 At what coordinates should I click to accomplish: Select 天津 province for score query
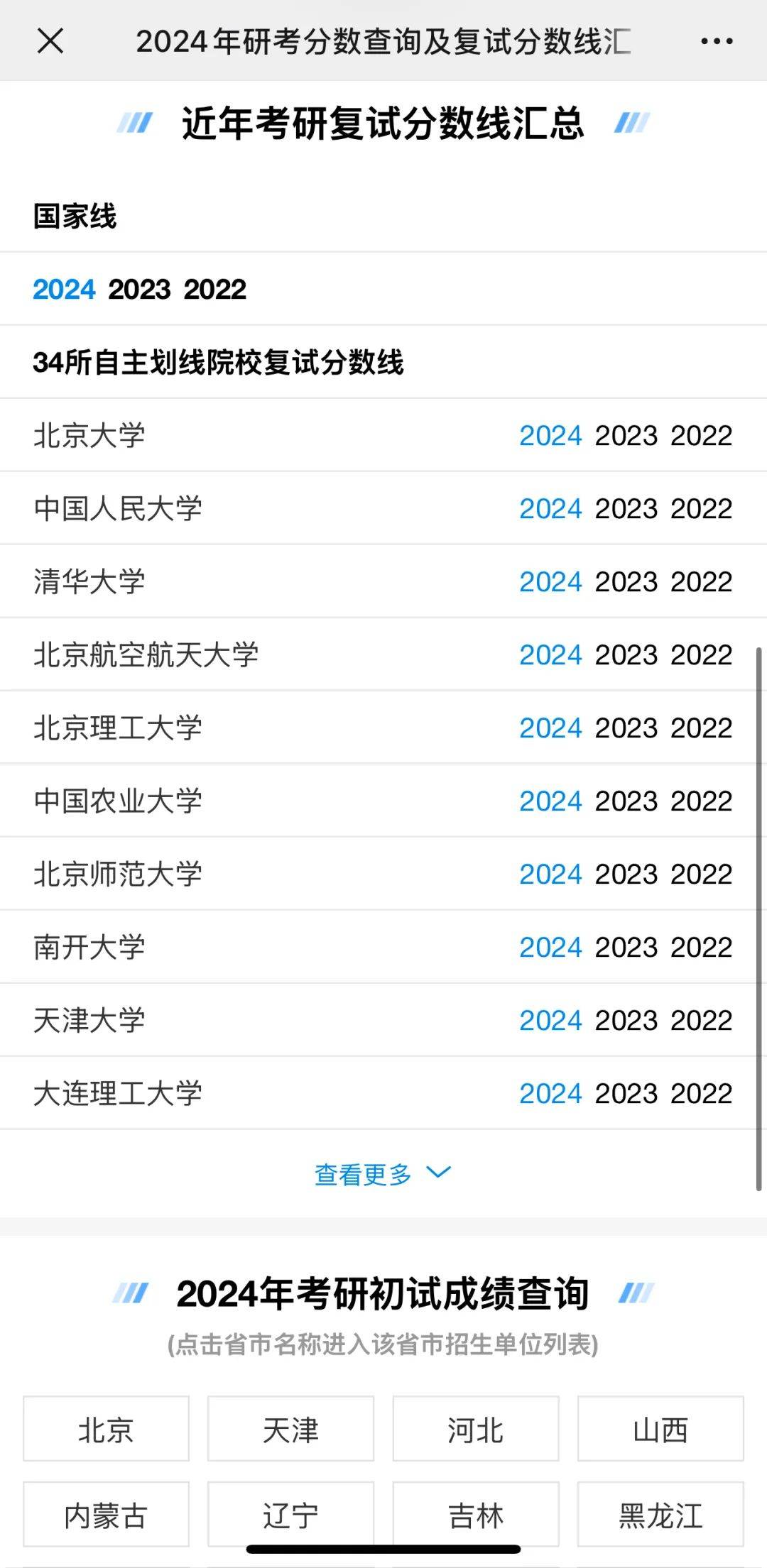[290, 1429]
